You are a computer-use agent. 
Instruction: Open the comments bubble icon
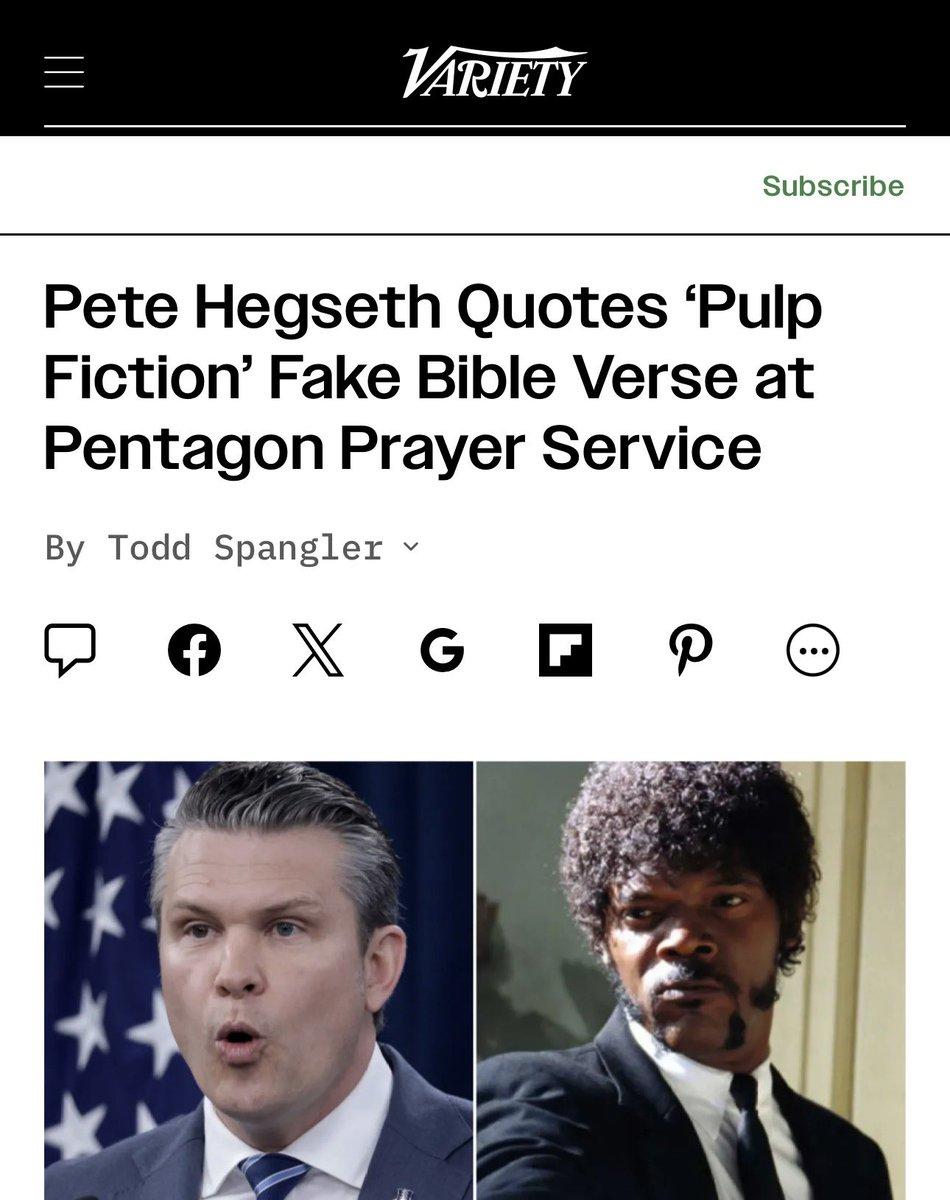pyautogui.click(x=71, y=652)
